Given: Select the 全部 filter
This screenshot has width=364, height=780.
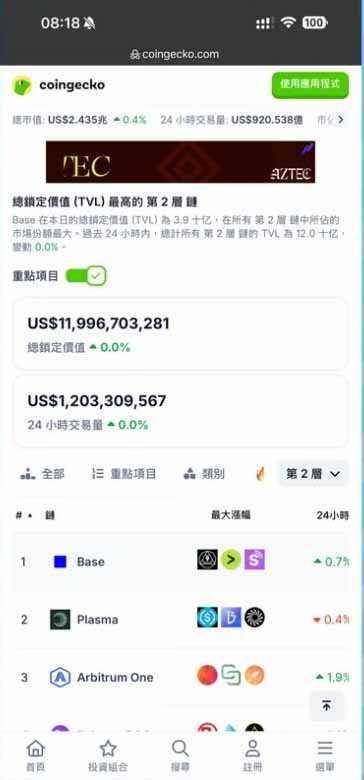Looking at the screenshot, I should pos(42,474).
